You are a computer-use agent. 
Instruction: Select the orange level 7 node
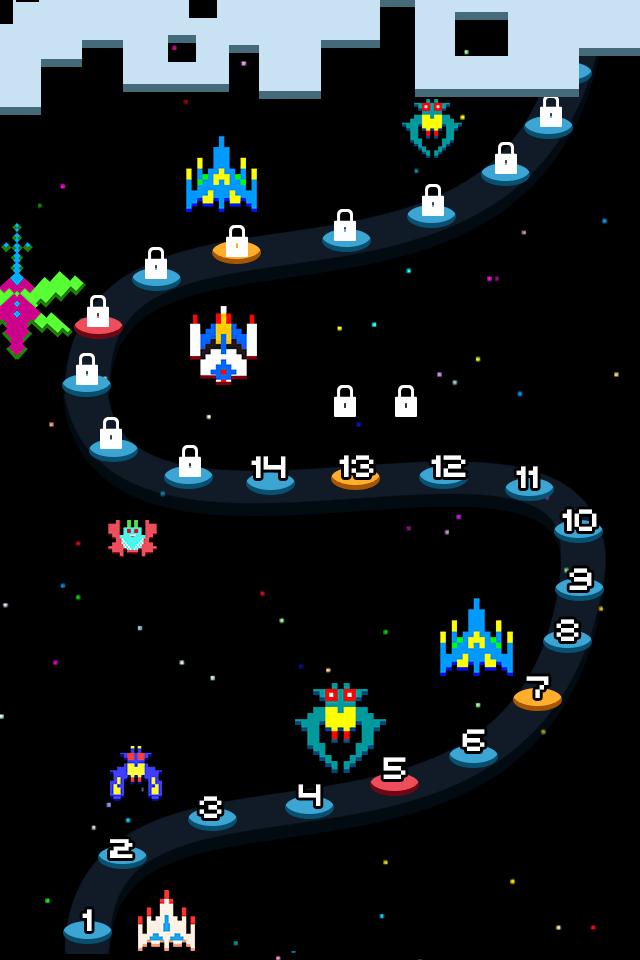pos(537,692)
